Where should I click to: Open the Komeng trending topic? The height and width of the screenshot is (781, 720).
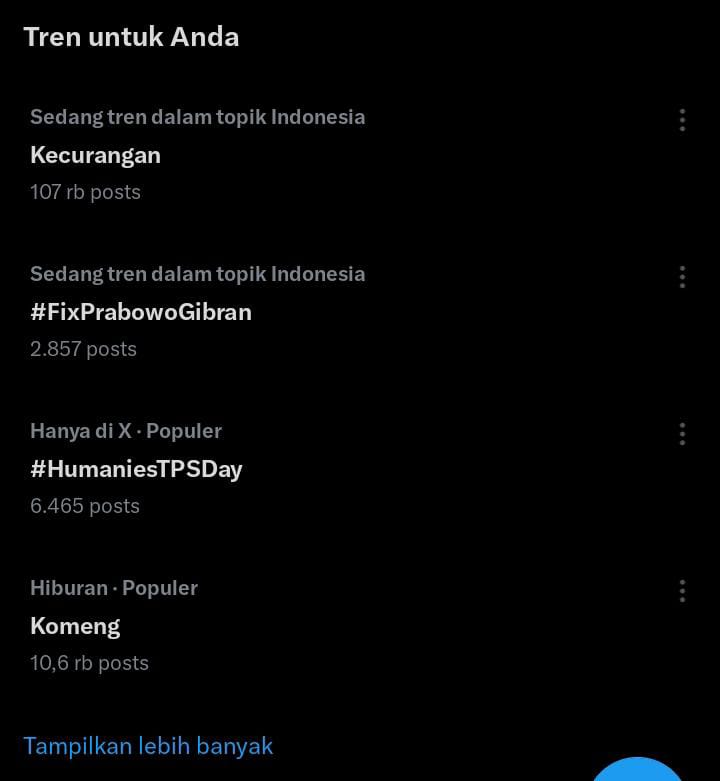click(x=74, y=625)
